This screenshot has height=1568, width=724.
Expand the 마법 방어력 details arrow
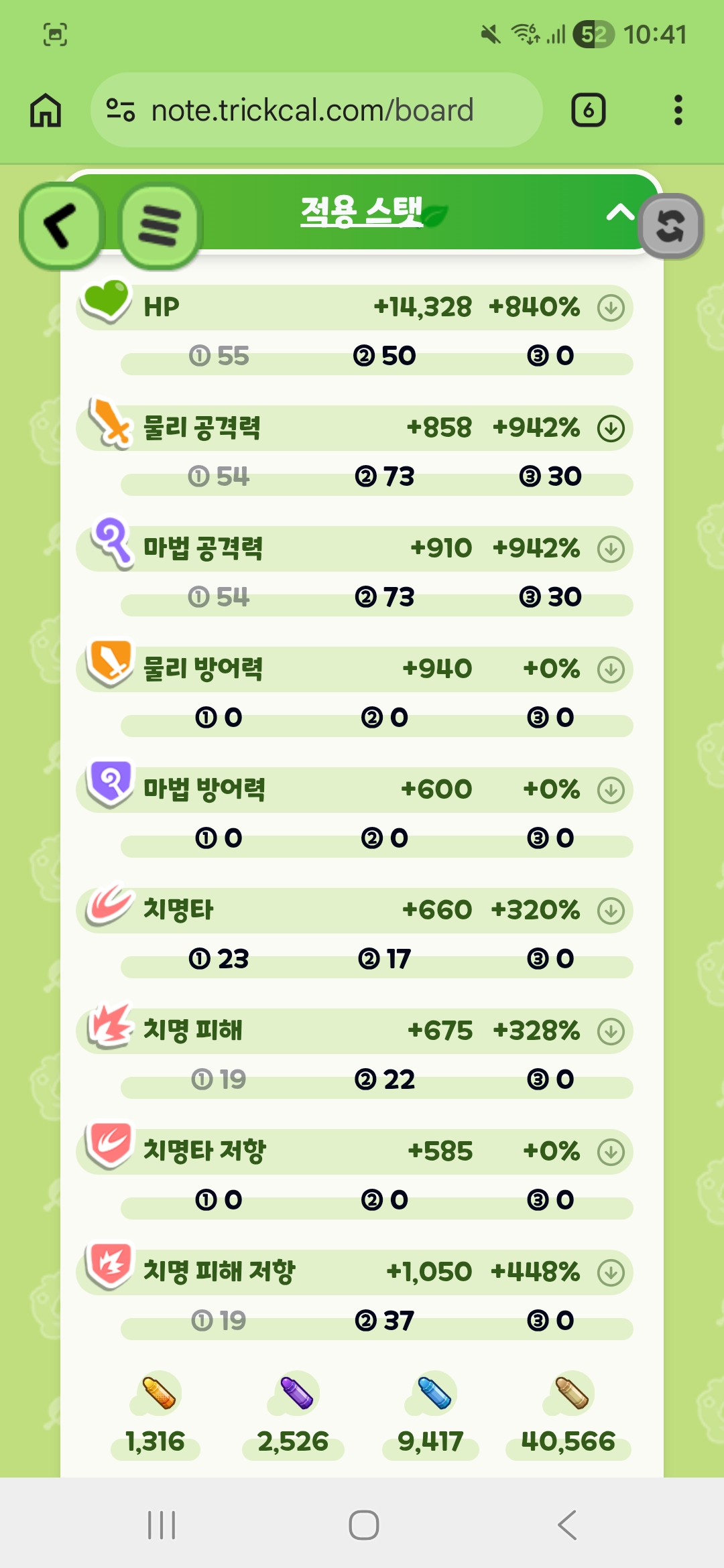(611, 791)
